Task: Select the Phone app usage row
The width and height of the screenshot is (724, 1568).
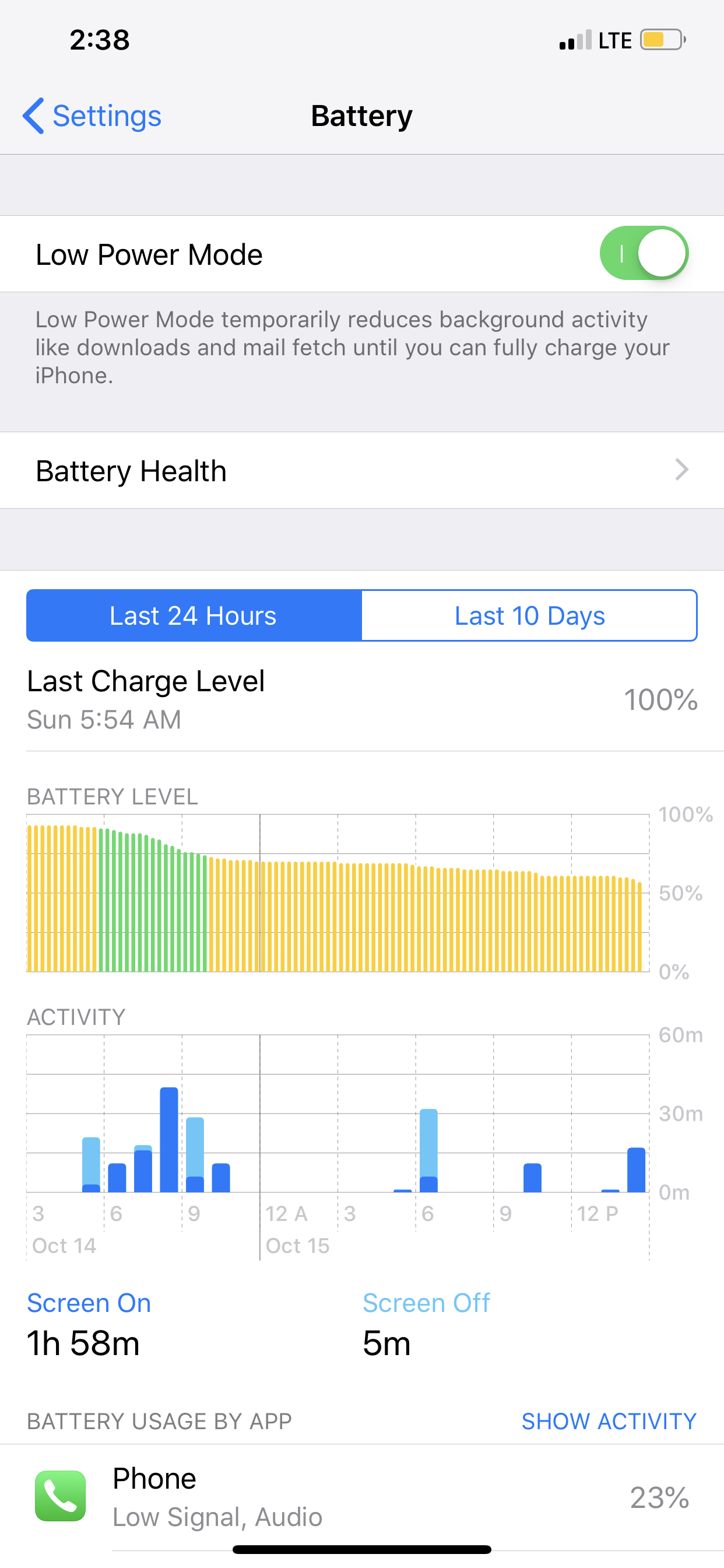Action: click(362, 1497)
